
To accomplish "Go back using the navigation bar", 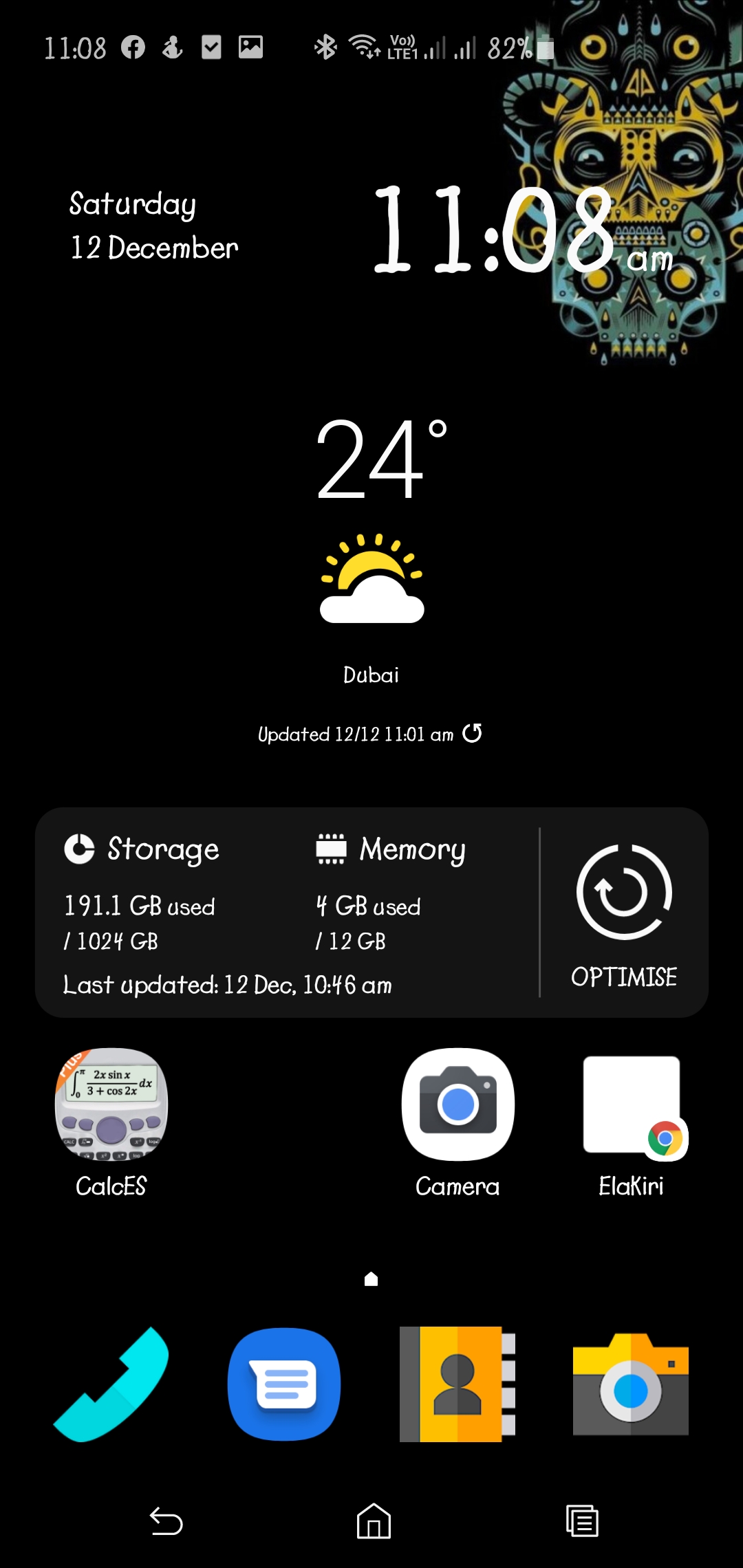I will 166,1521.
